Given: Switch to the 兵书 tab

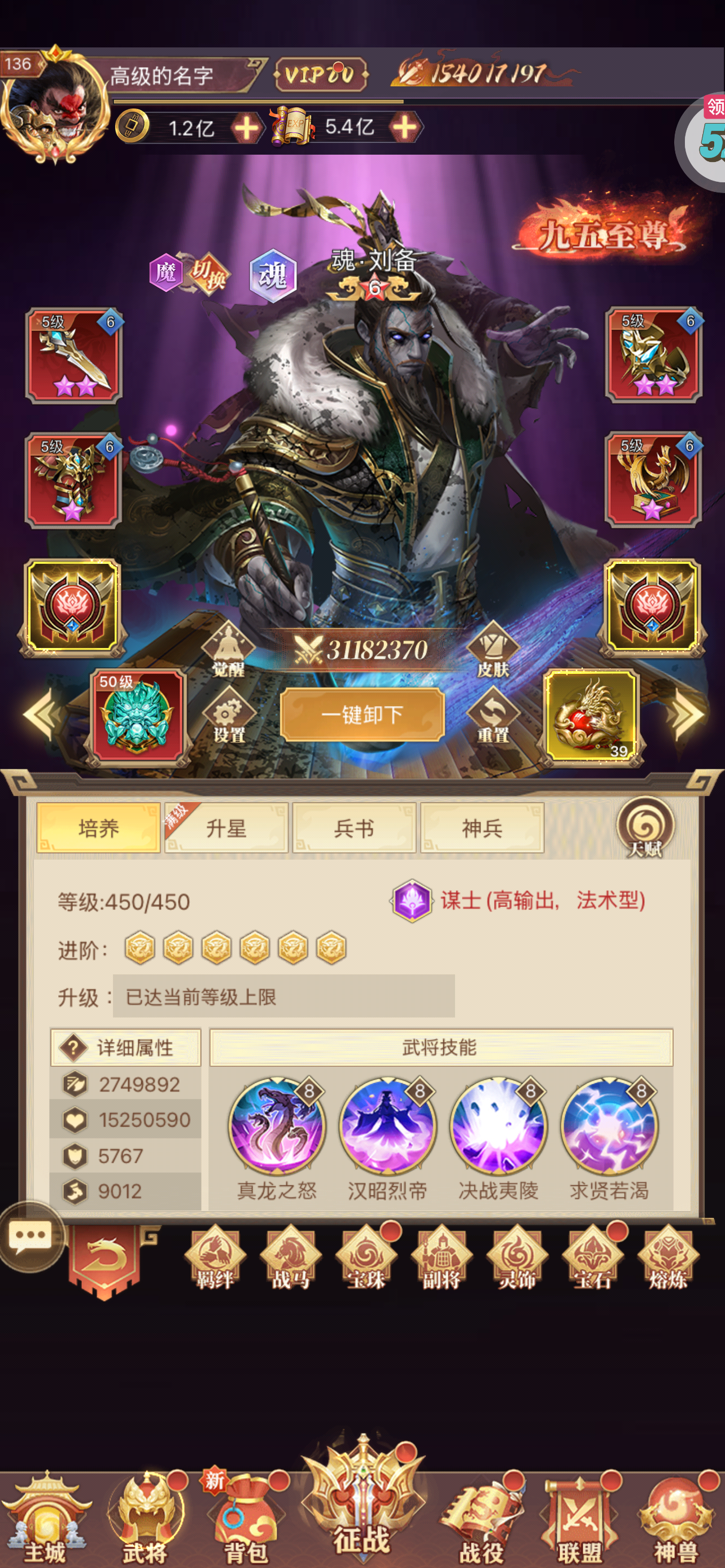Looking at the screenshot, I should 354,828.
